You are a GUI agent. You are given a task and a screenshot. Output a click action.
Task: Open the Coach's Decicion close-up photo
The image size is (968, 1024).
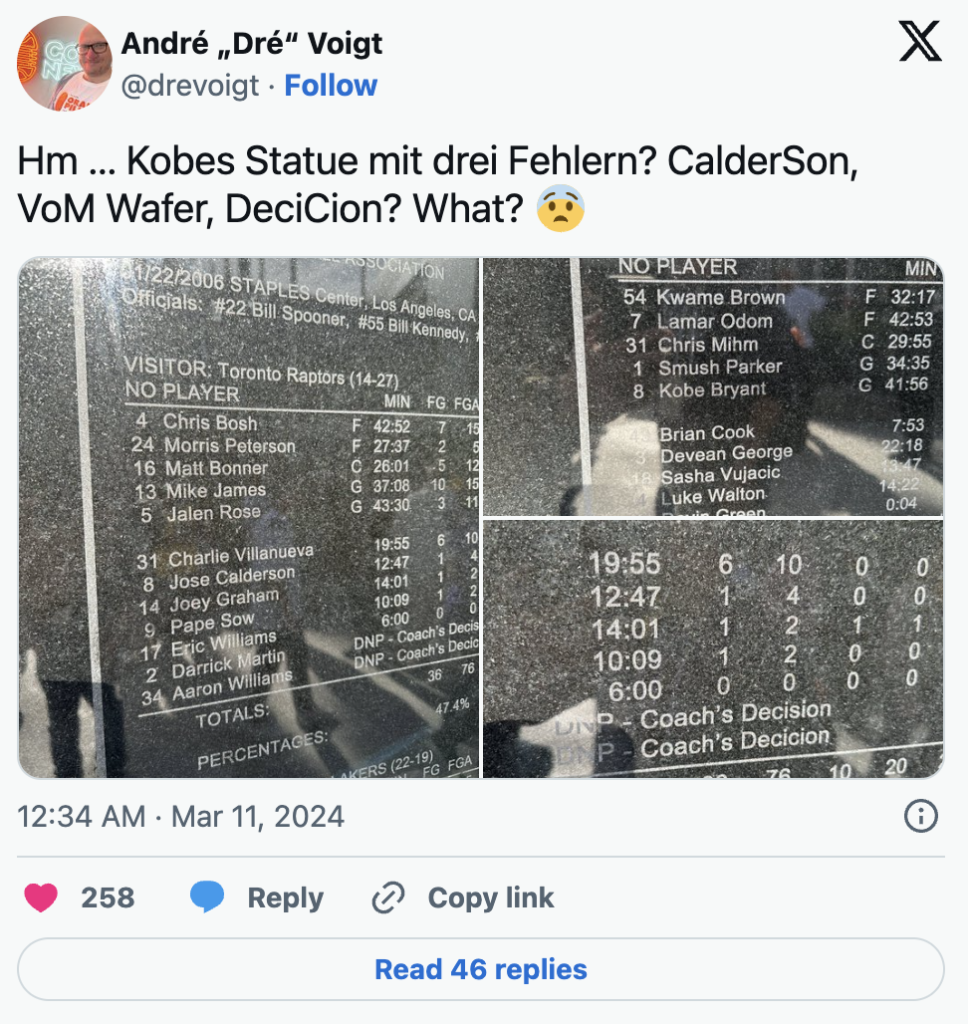coord(713,649)
